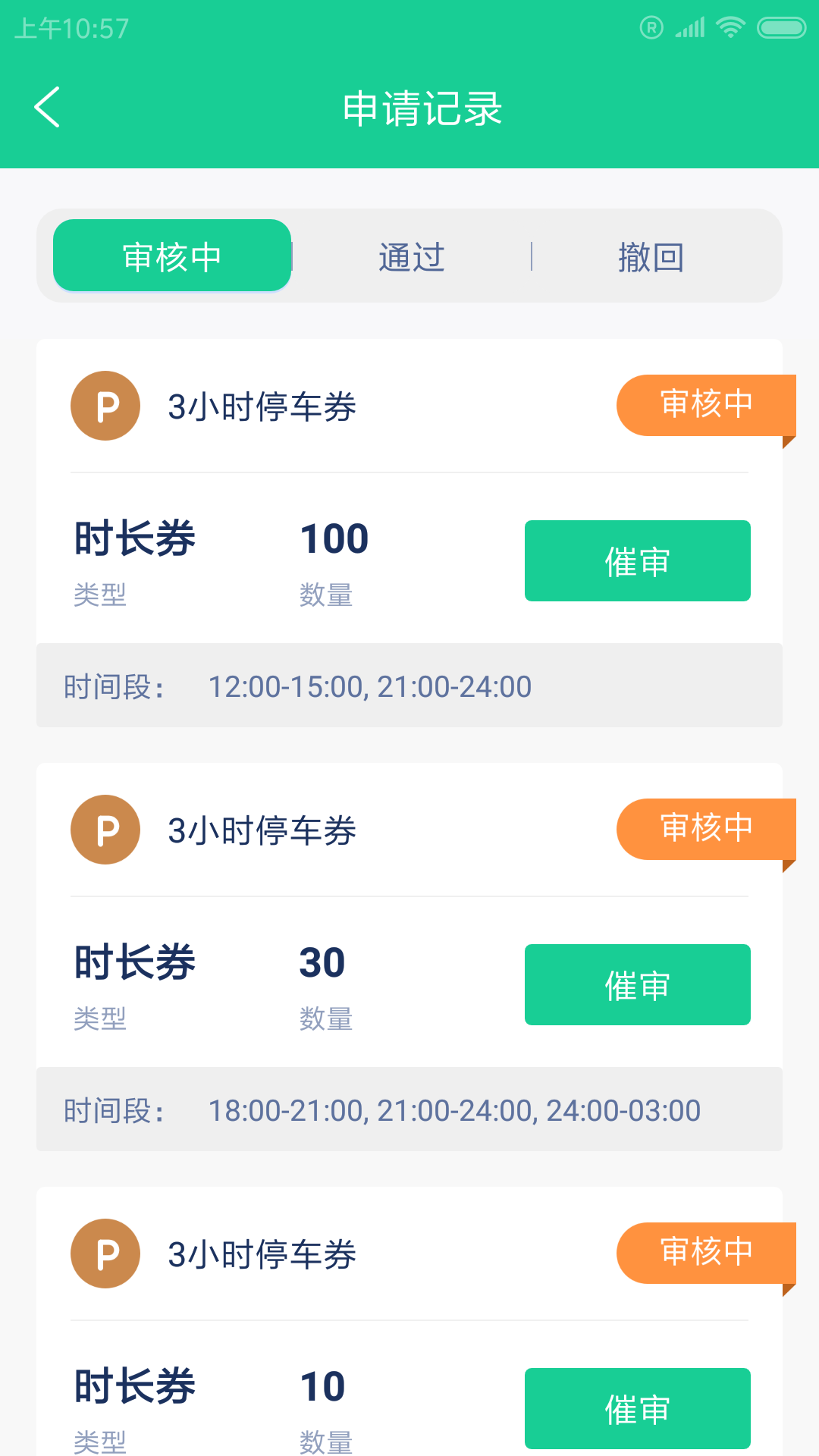Tap the orange 审核中 status badge on first card
Screen dimensions: 819x1456
pos(705,404)
